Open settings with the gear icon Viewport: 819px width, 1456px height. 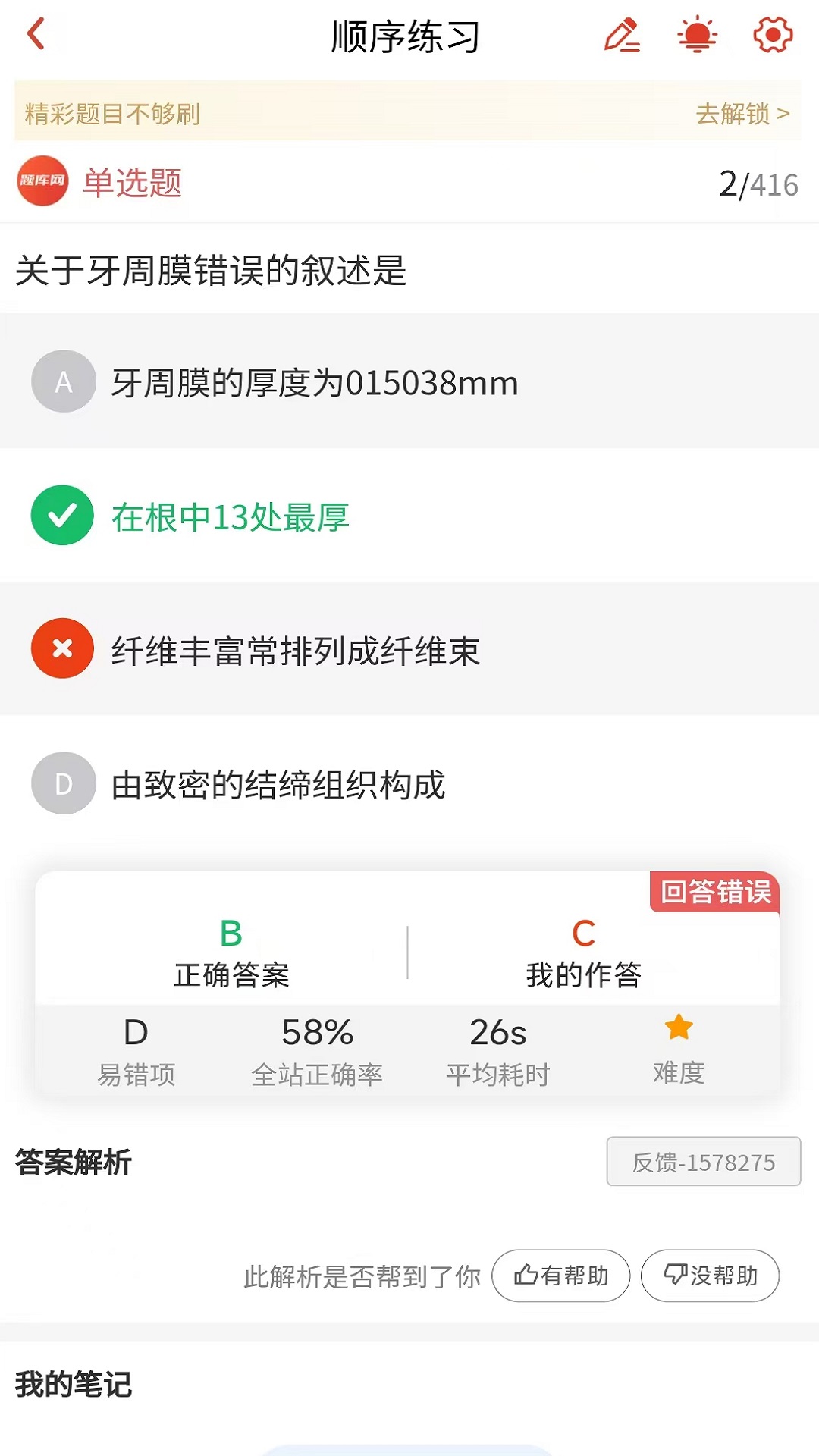pyautogui.click(x=772, y=35)
